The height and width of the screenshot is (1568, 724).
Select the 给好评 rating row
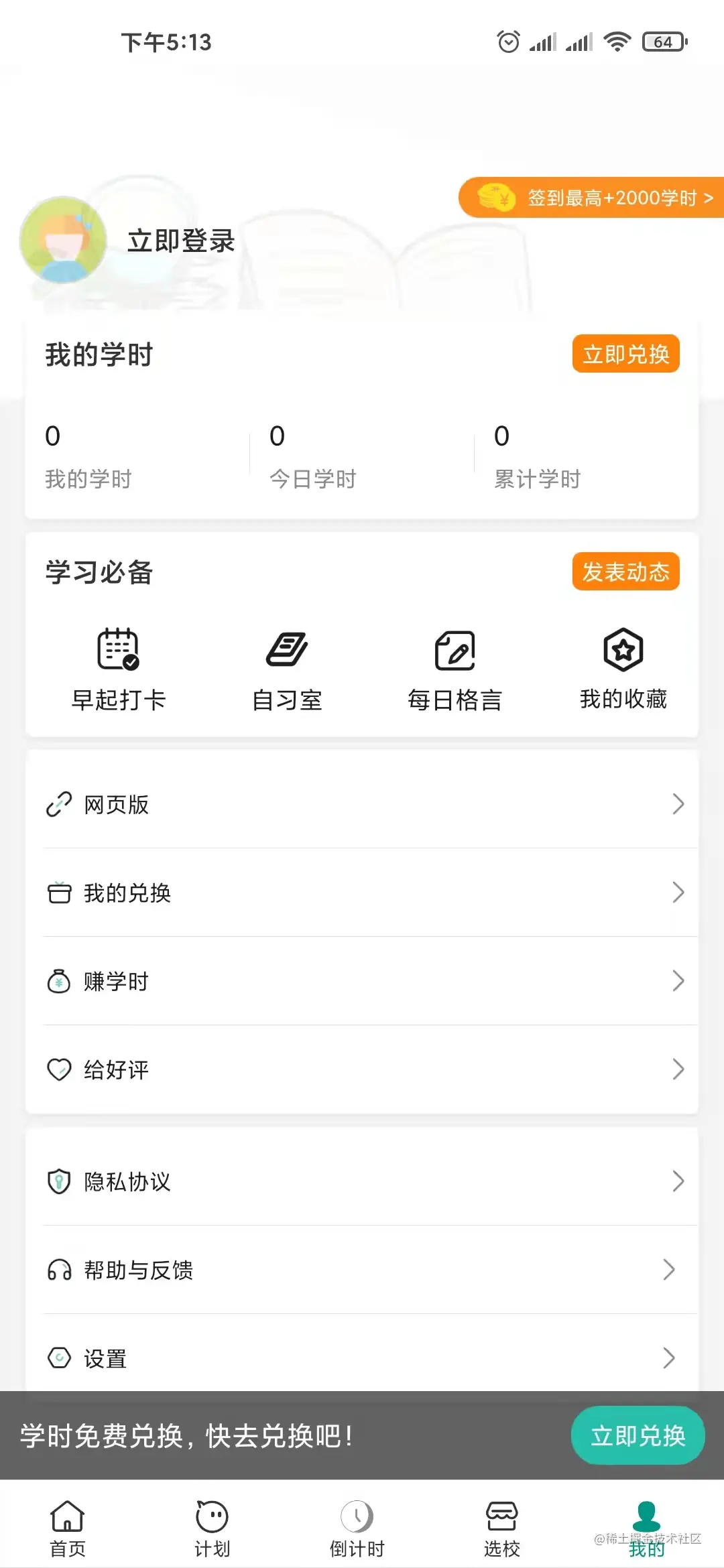click(362, 1069)
